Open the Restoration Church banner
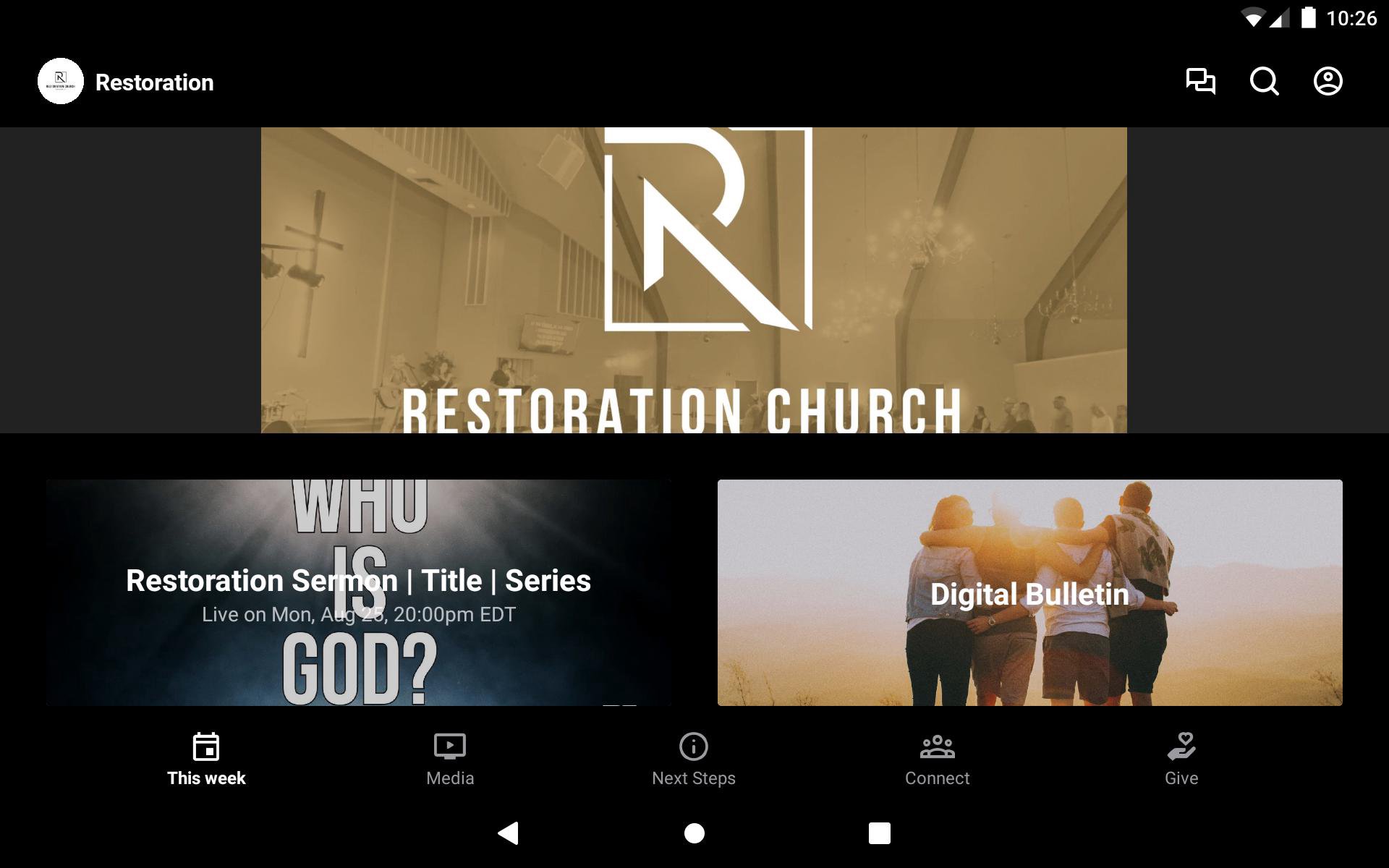The height and width of the screenshot is (868, 1389). [x=694, y=280]
